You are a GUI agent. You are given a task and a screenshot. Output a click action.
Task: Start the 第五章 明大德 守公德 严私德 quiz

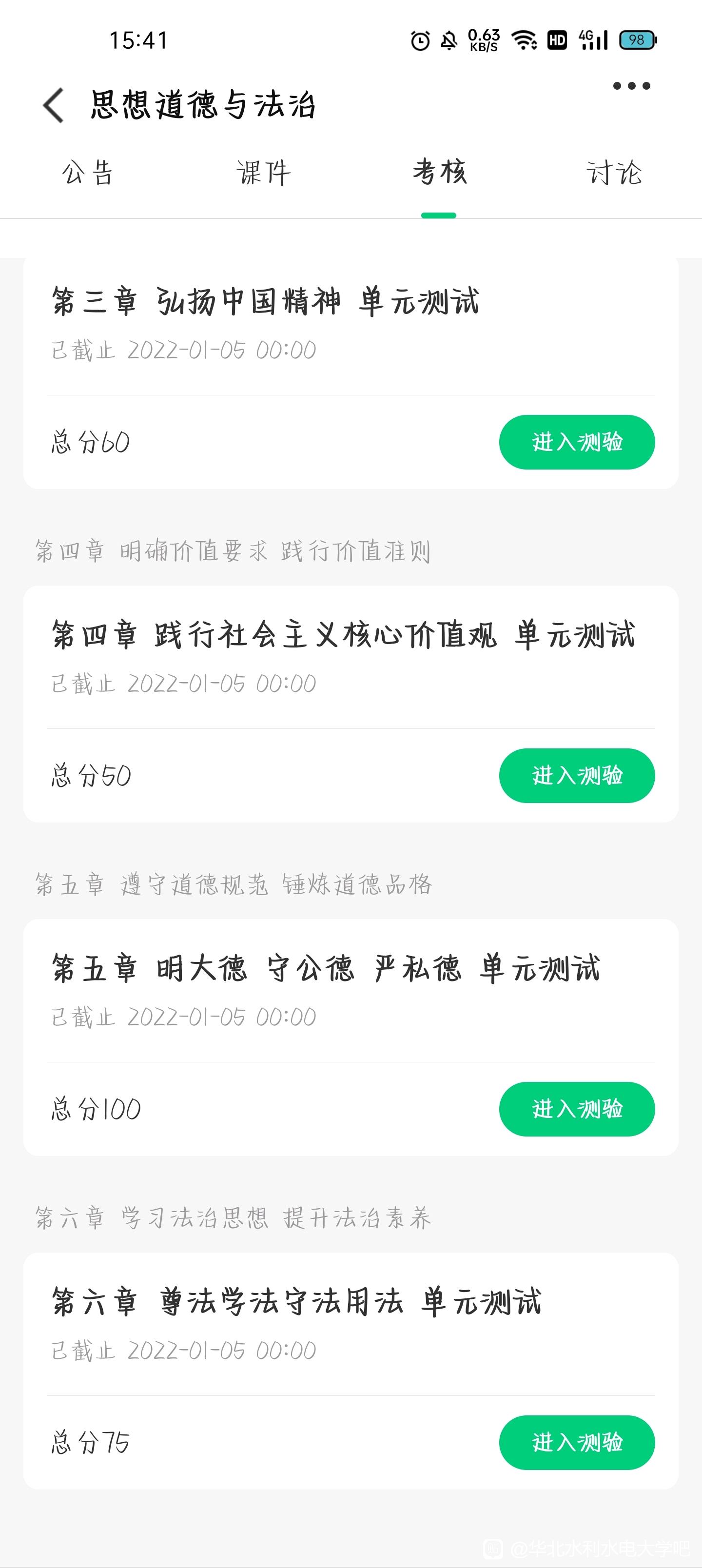pyautogui.click(x=577, y=1109)
